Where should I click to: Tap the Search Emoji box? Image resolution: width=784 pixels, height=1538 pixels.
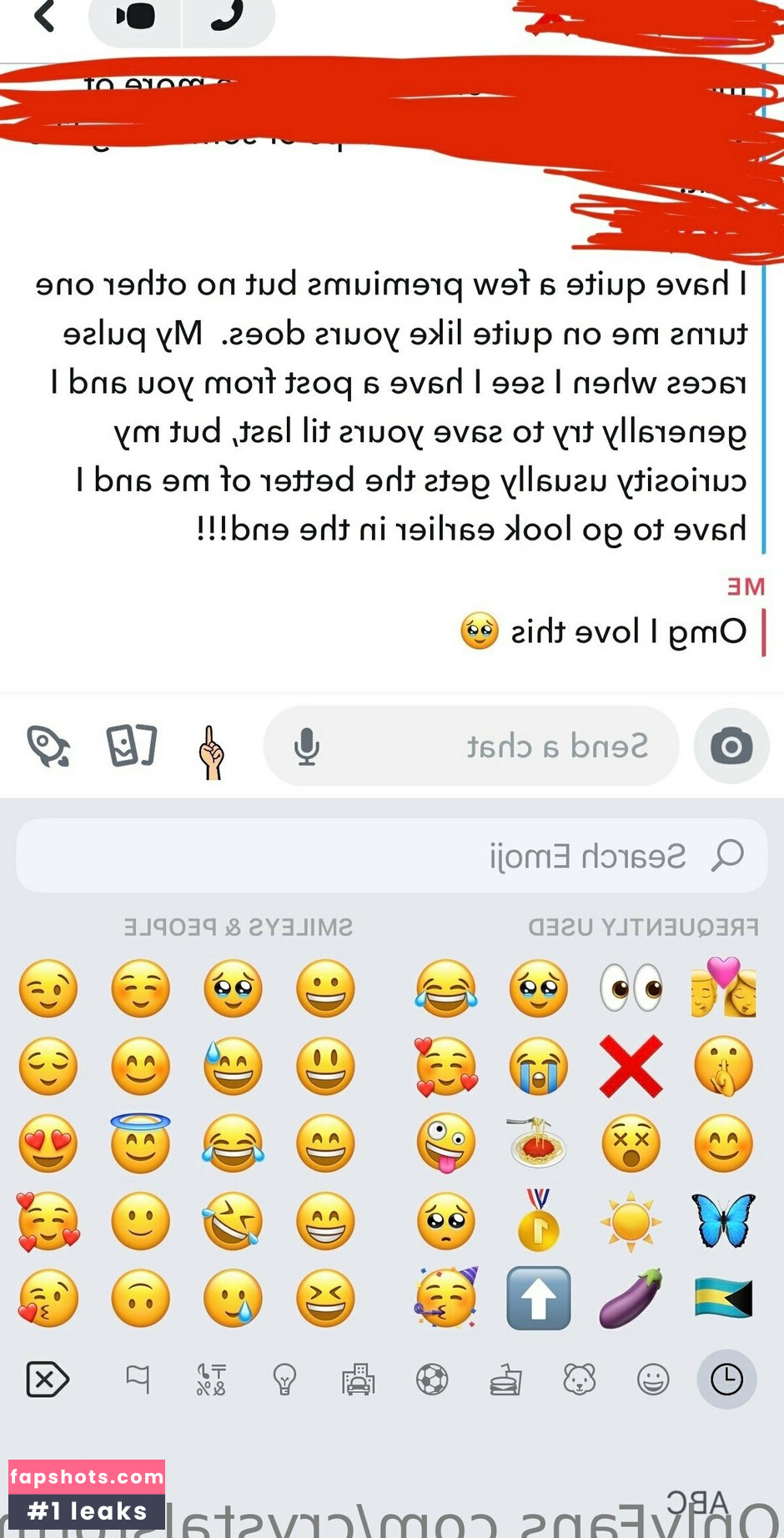pyautogui.click(x=391, y=856)
